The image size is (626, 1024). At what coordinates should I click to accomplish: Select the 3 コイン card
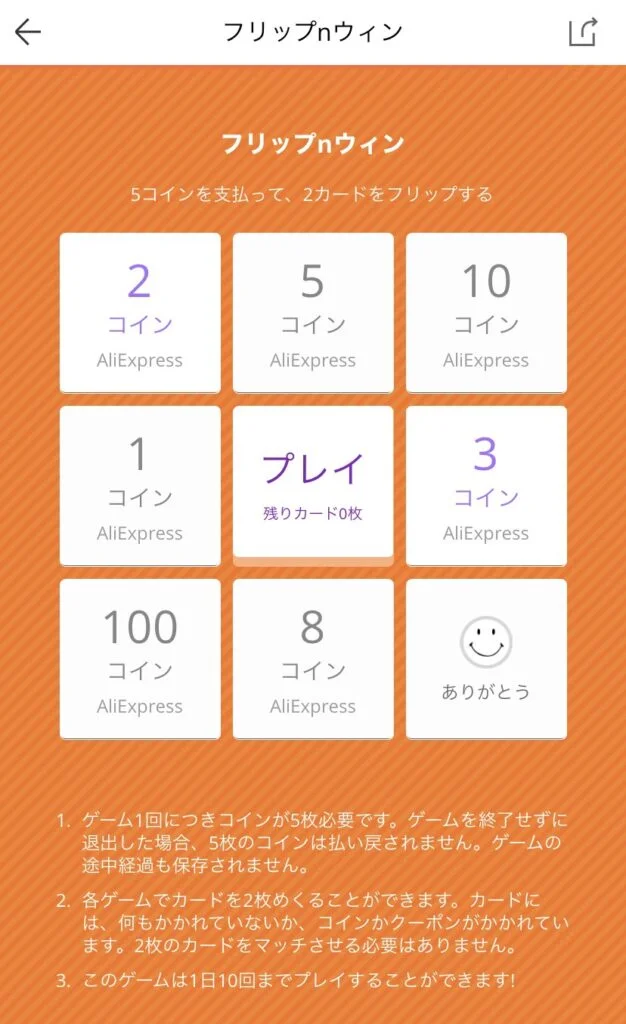[x=486, y=485]
